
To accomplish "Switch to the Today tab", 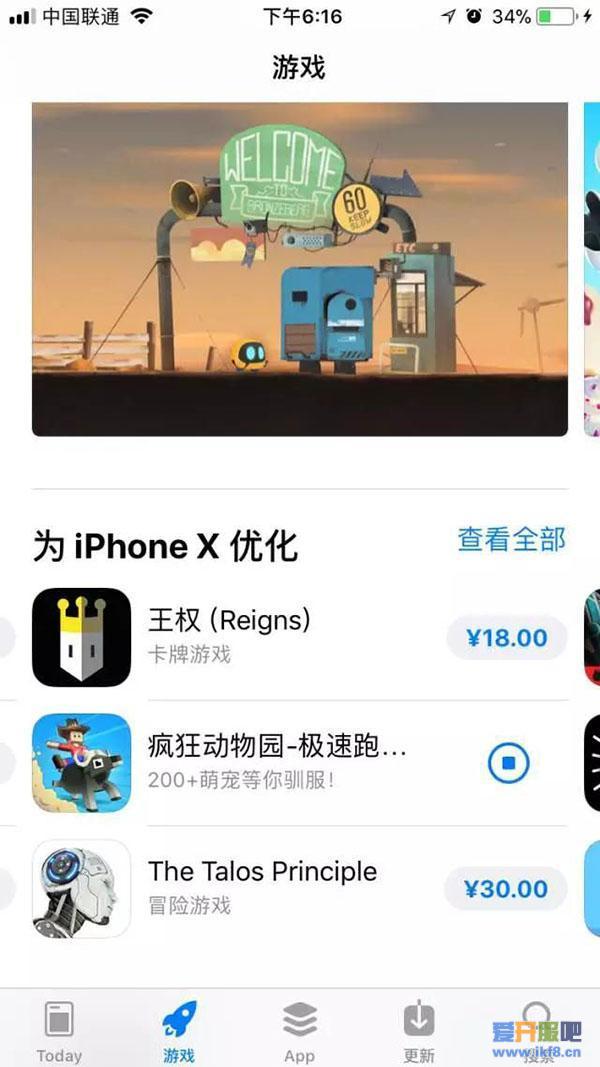I will 59,1030.
